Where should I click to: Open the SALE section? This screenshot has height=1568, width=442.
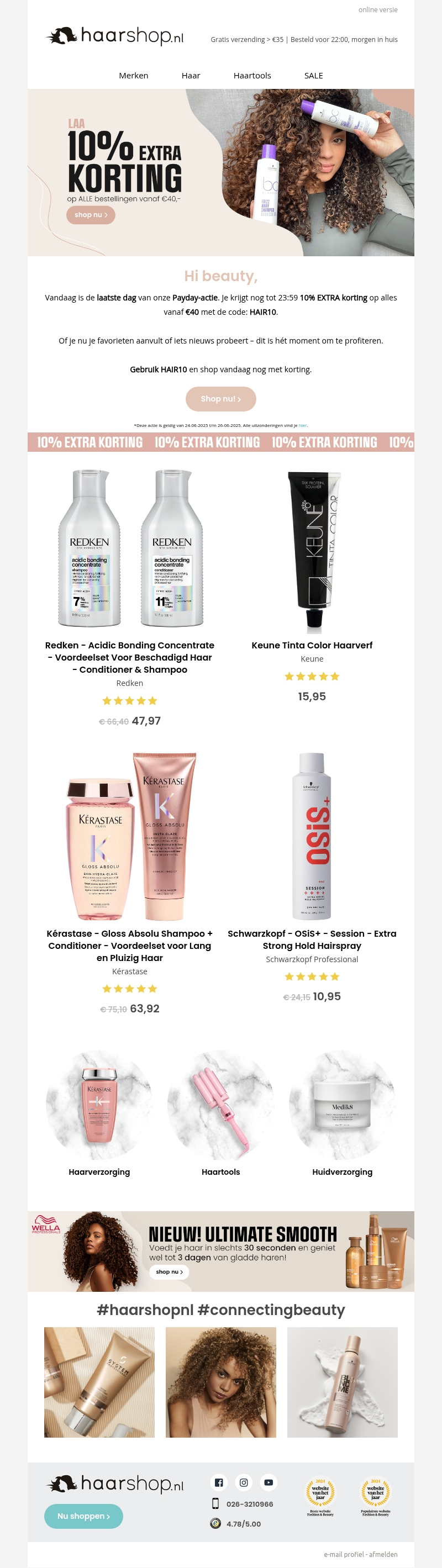313,76
